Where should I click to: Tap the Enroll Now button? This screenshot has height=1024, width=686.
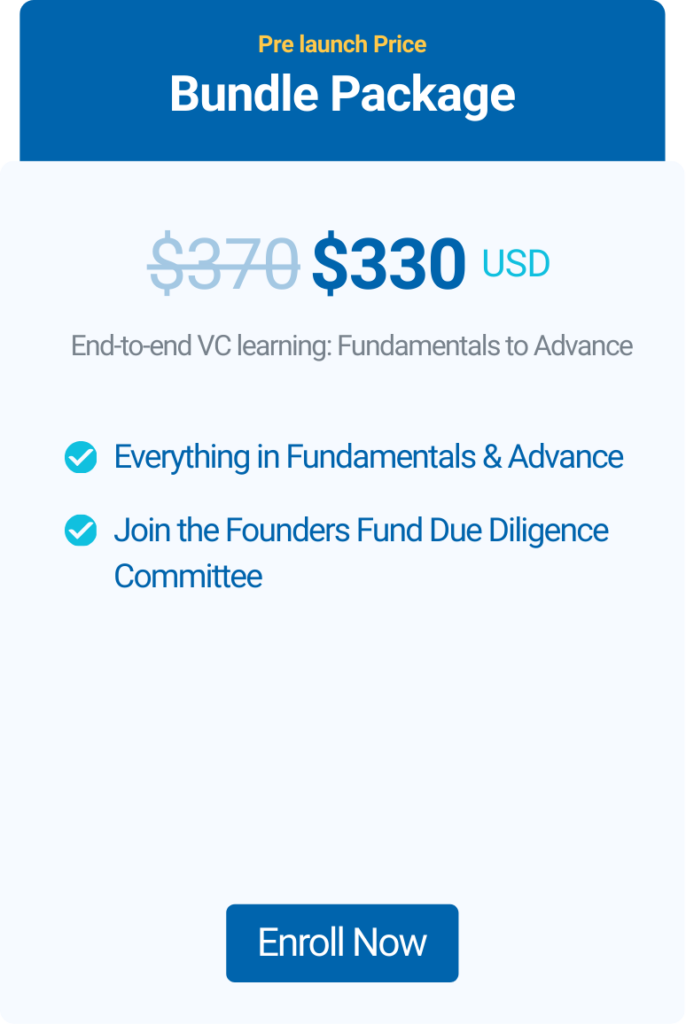pyautogui.click(x=342, y=942)
